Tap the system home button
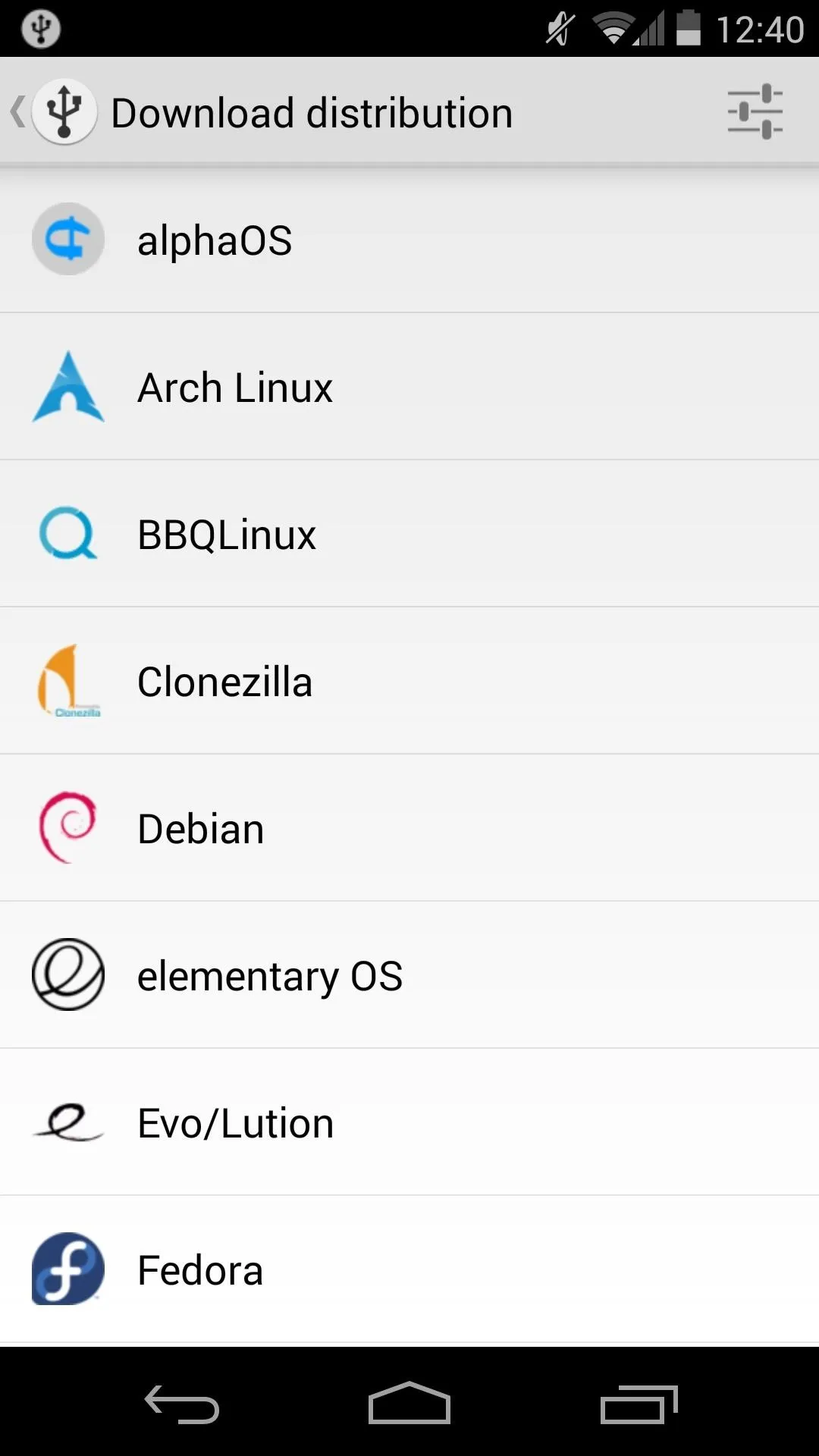The width and height of the screenshot is (819, 1456). 409,1403
